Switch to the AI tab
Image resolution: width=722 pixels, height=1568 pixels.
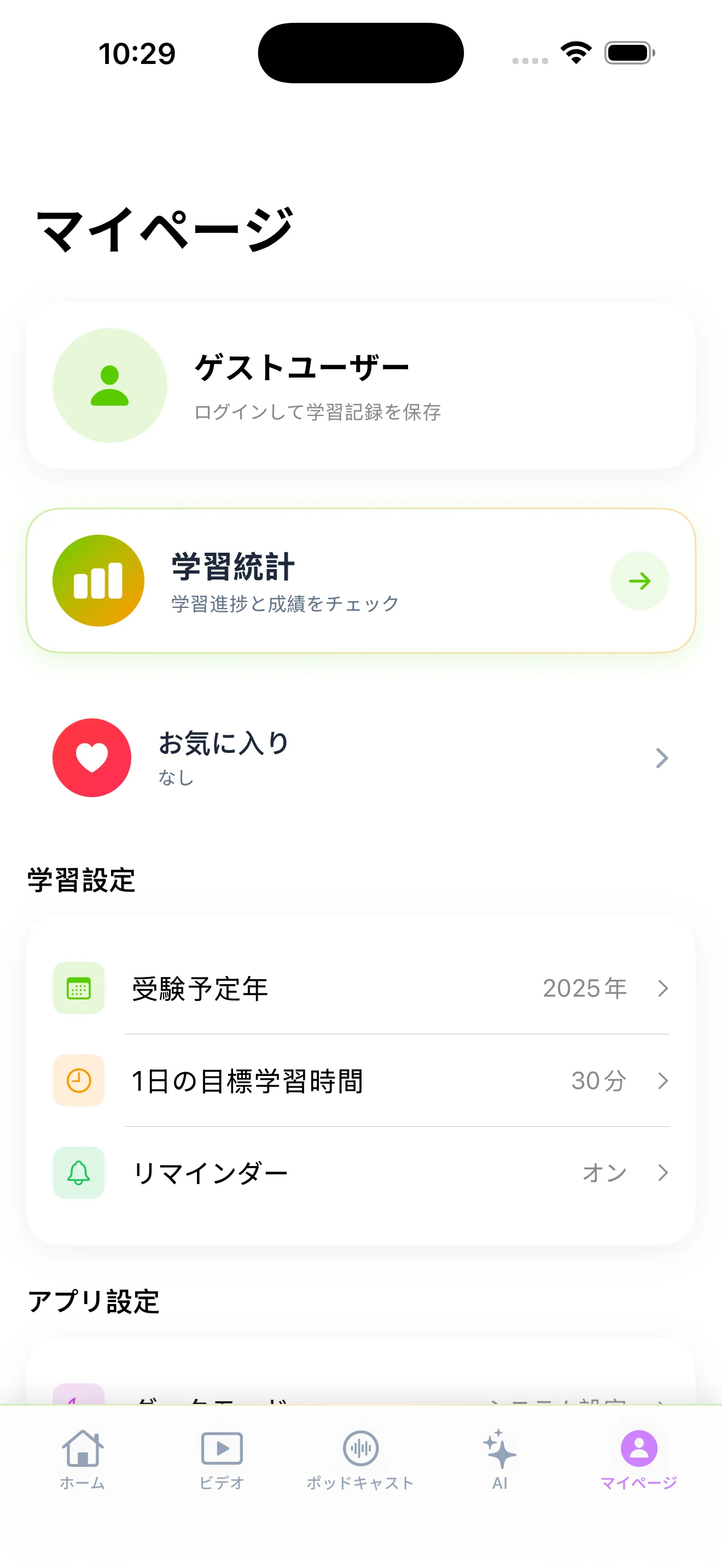[499, 1461]
